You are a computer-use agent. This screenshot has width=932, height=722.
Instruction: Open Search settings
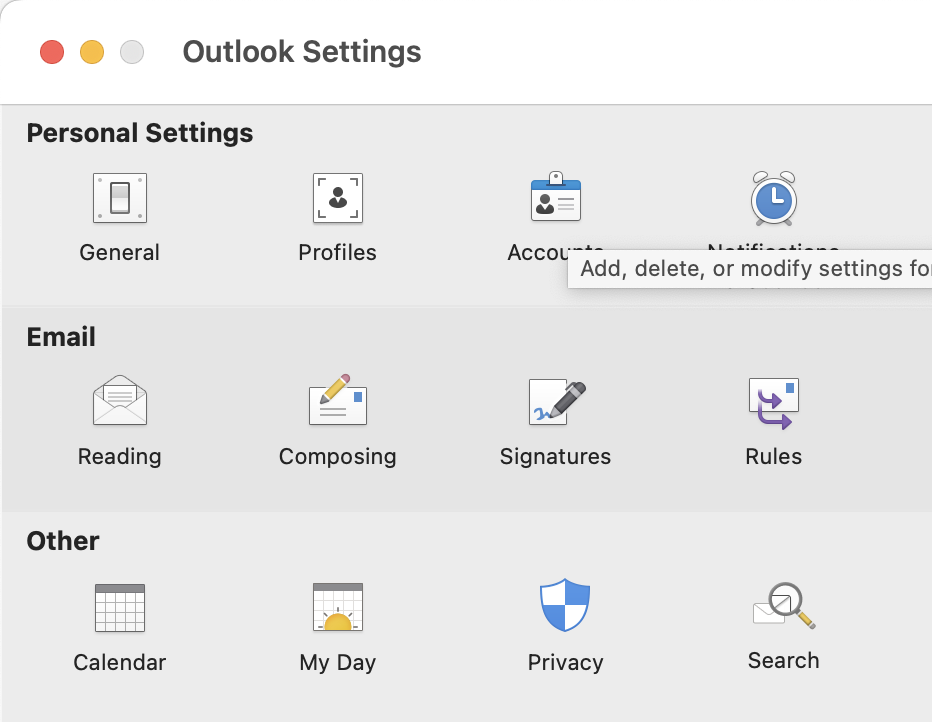point(783,606)
